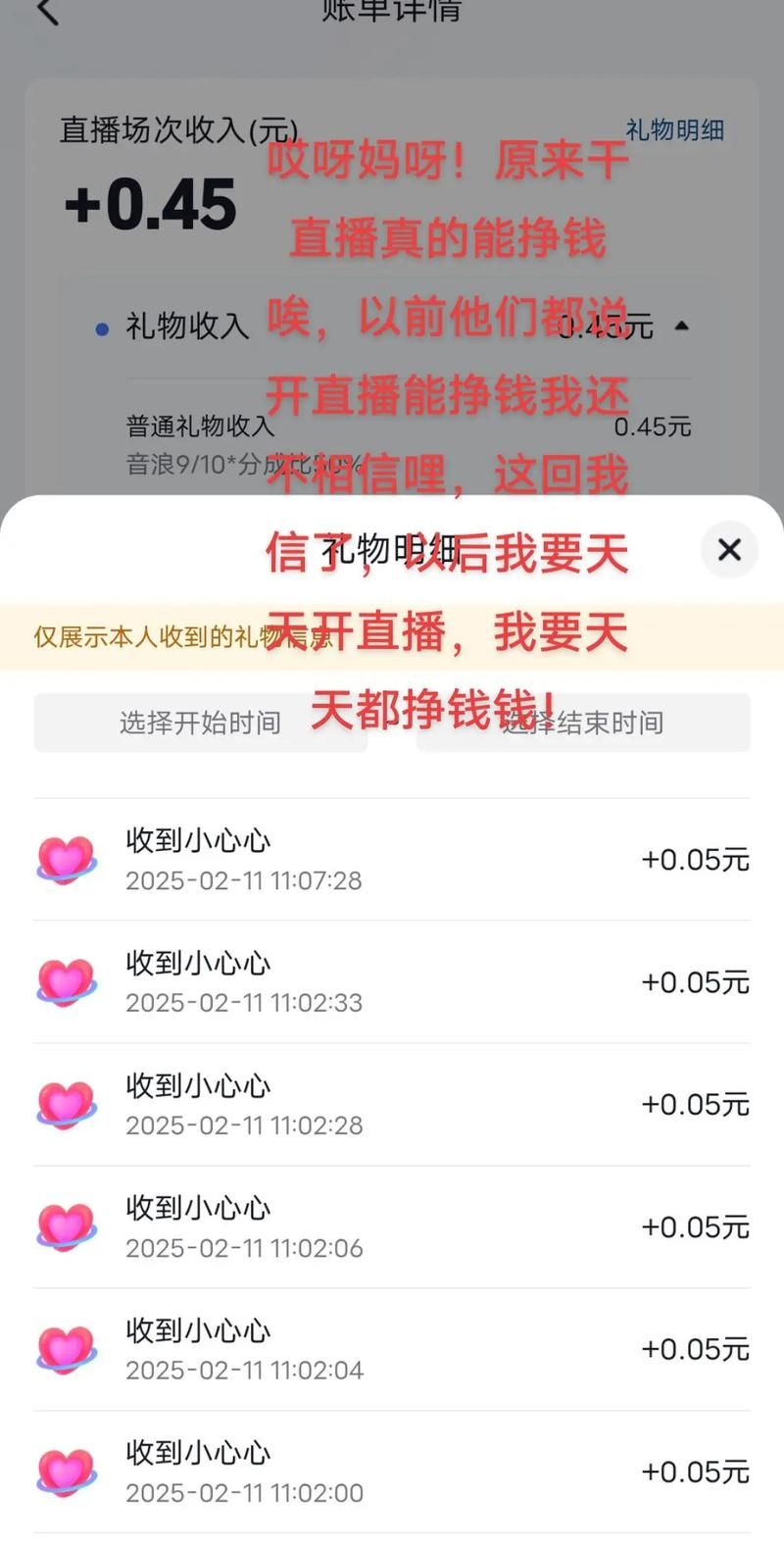Close the 礼物明细 bottom sheet

point(729,550)
